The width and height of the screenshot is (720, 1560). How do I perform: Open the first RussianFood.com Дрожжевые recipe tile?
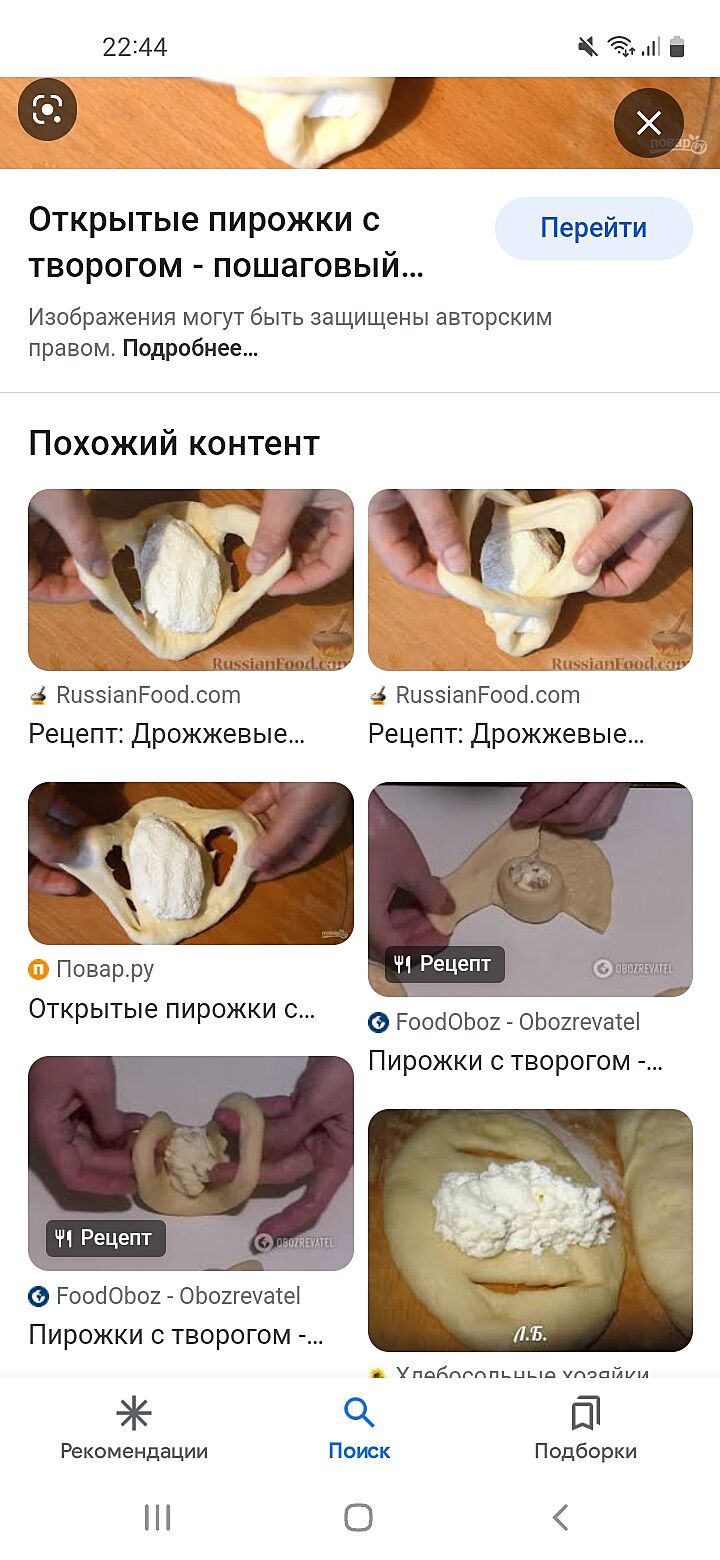coord(190,580)
